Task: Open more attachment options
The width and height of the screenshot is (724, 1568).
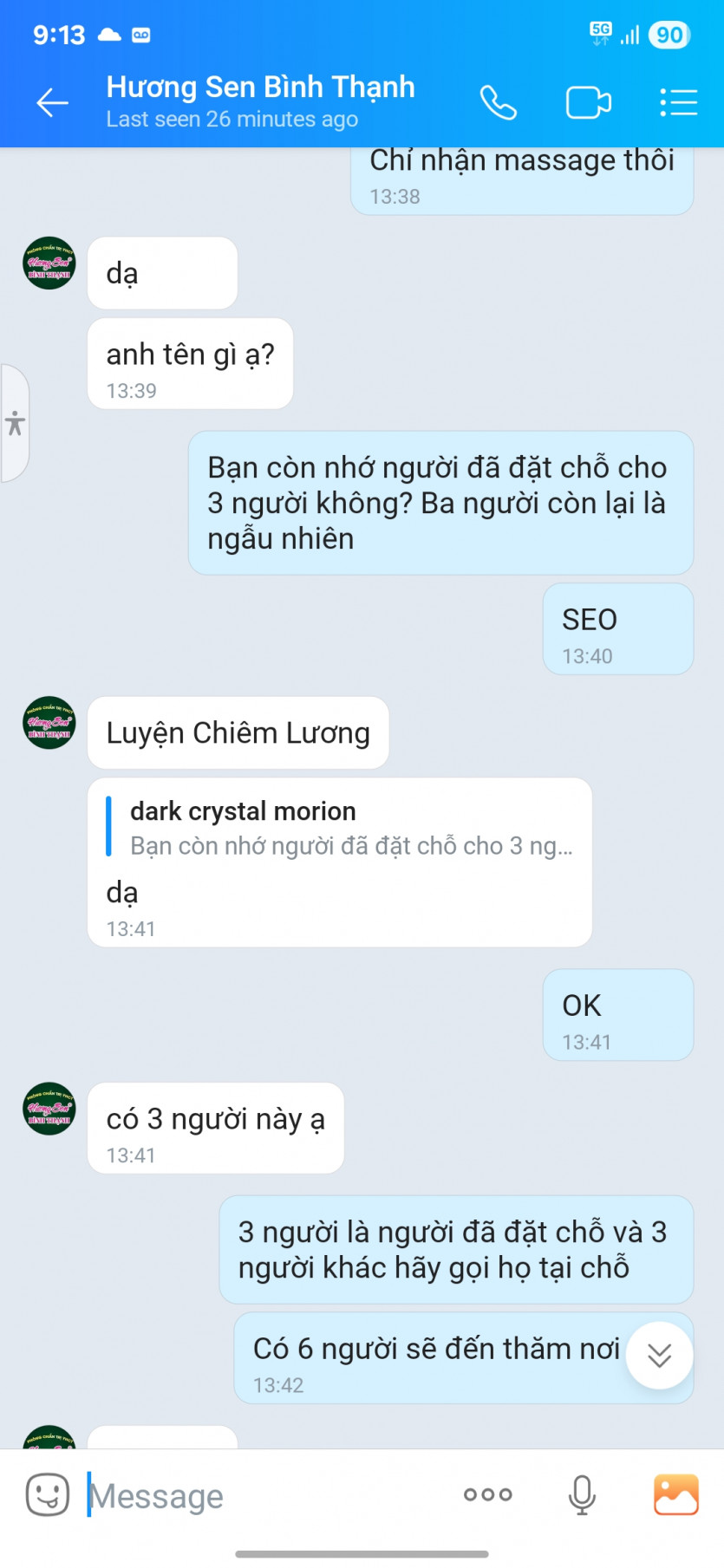Action: (487, 1494)
